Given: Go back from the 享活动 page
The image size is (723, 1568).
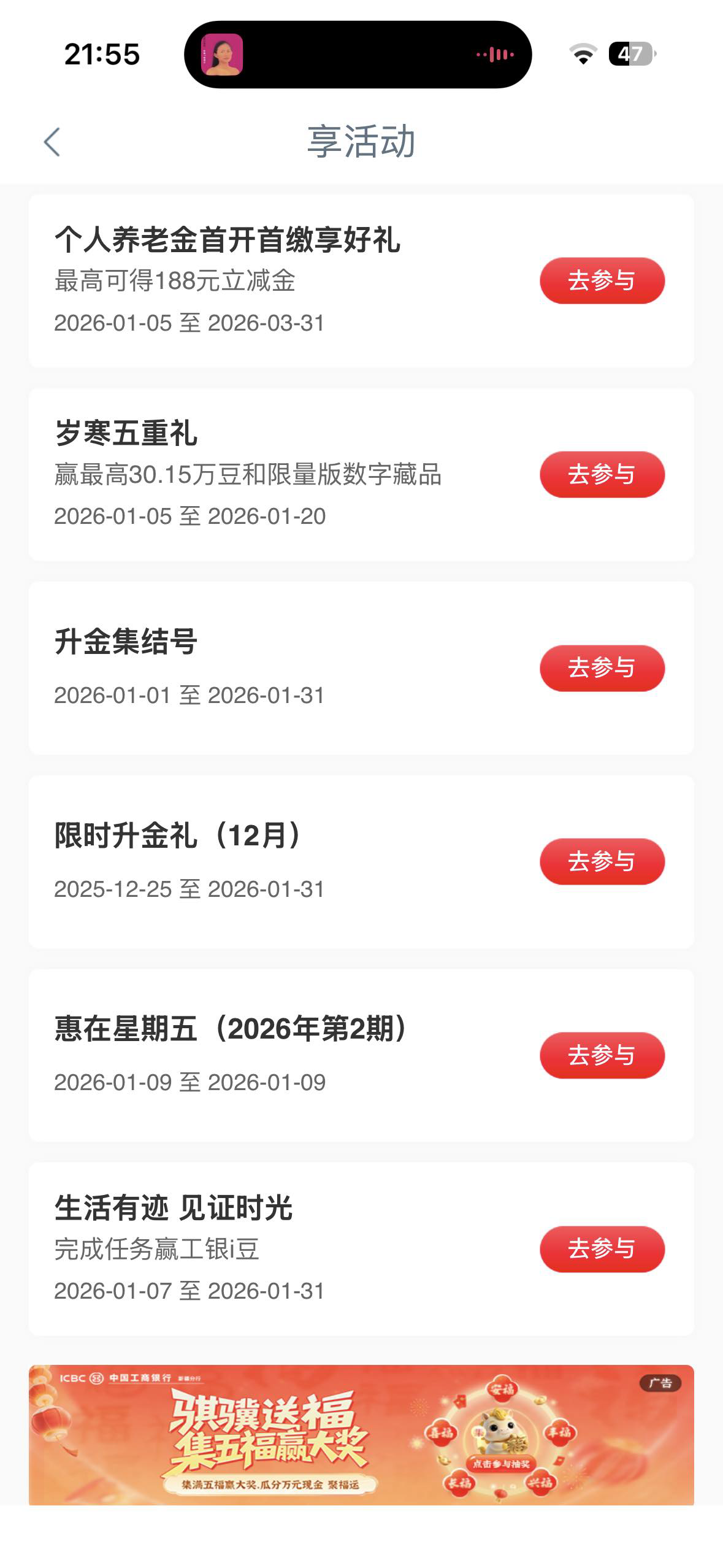Looking at the screenshot, I should [52, 142].
